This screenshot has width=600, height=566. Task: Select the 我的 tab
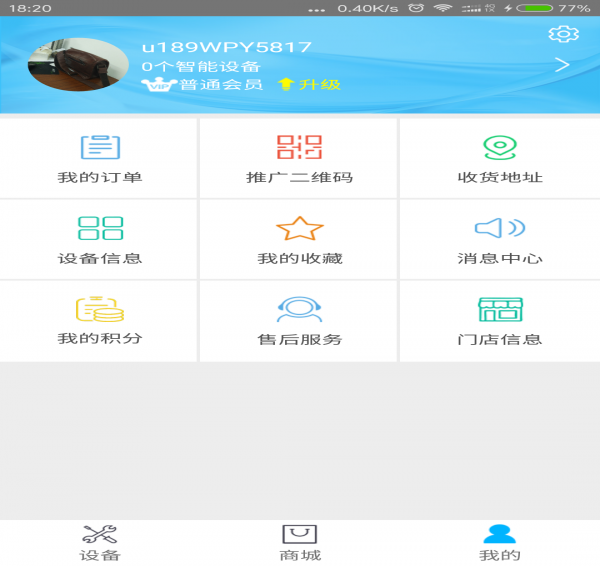point(500,543)
